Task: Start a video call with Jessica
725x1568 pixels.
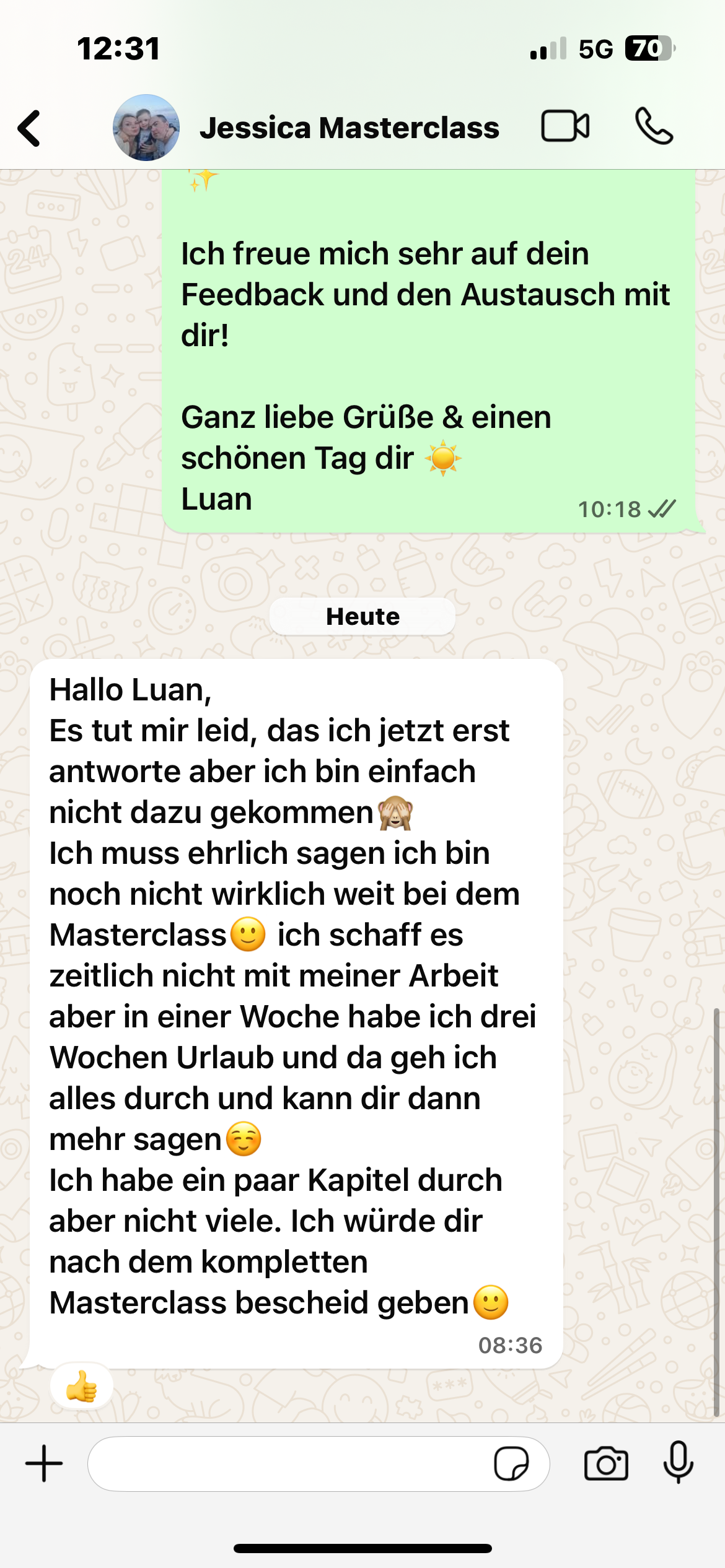Action: (x=565, y=127)
